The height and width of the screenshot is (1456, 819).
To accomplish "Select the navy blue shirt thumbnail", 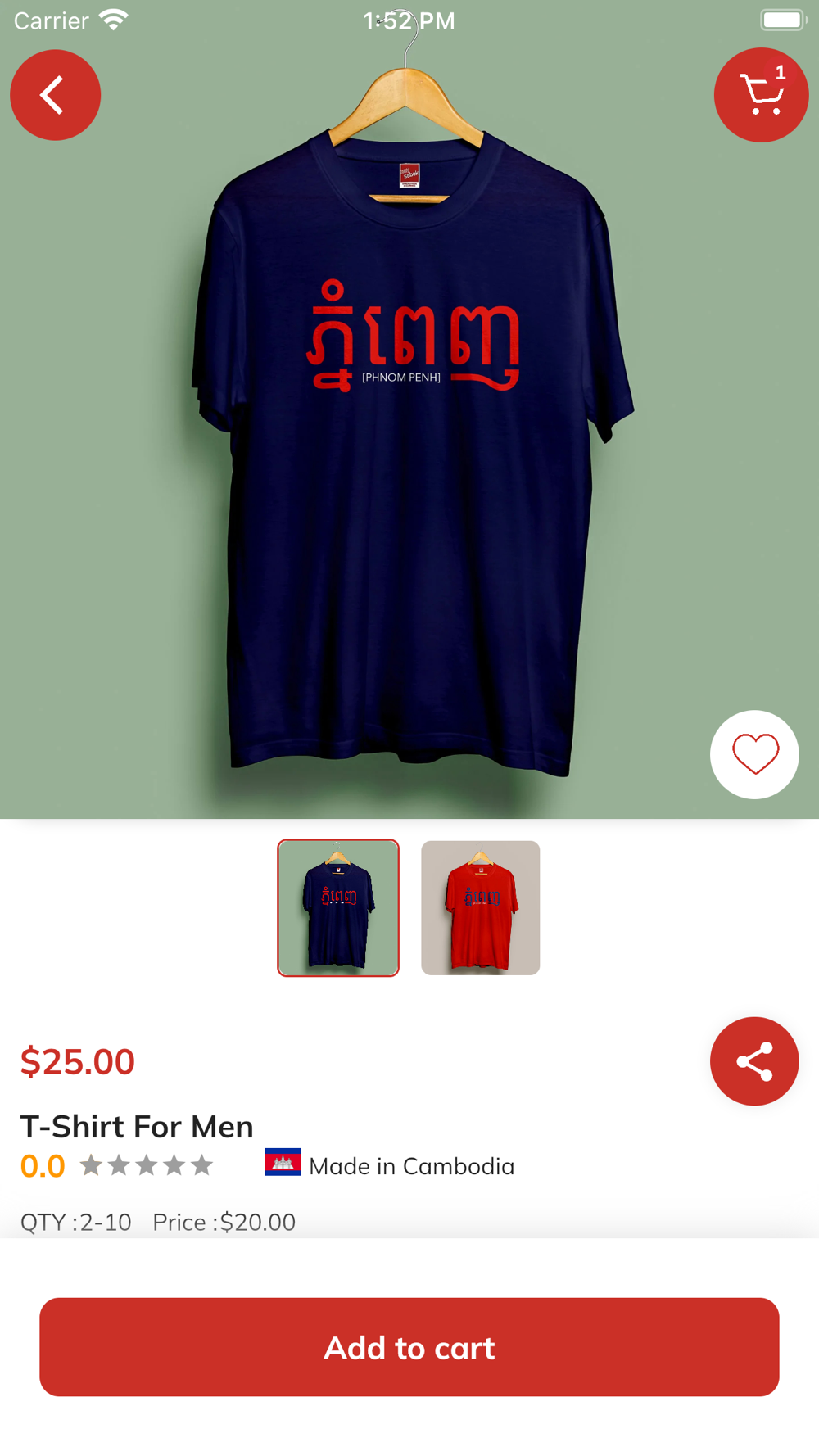I will coord(338,907).
